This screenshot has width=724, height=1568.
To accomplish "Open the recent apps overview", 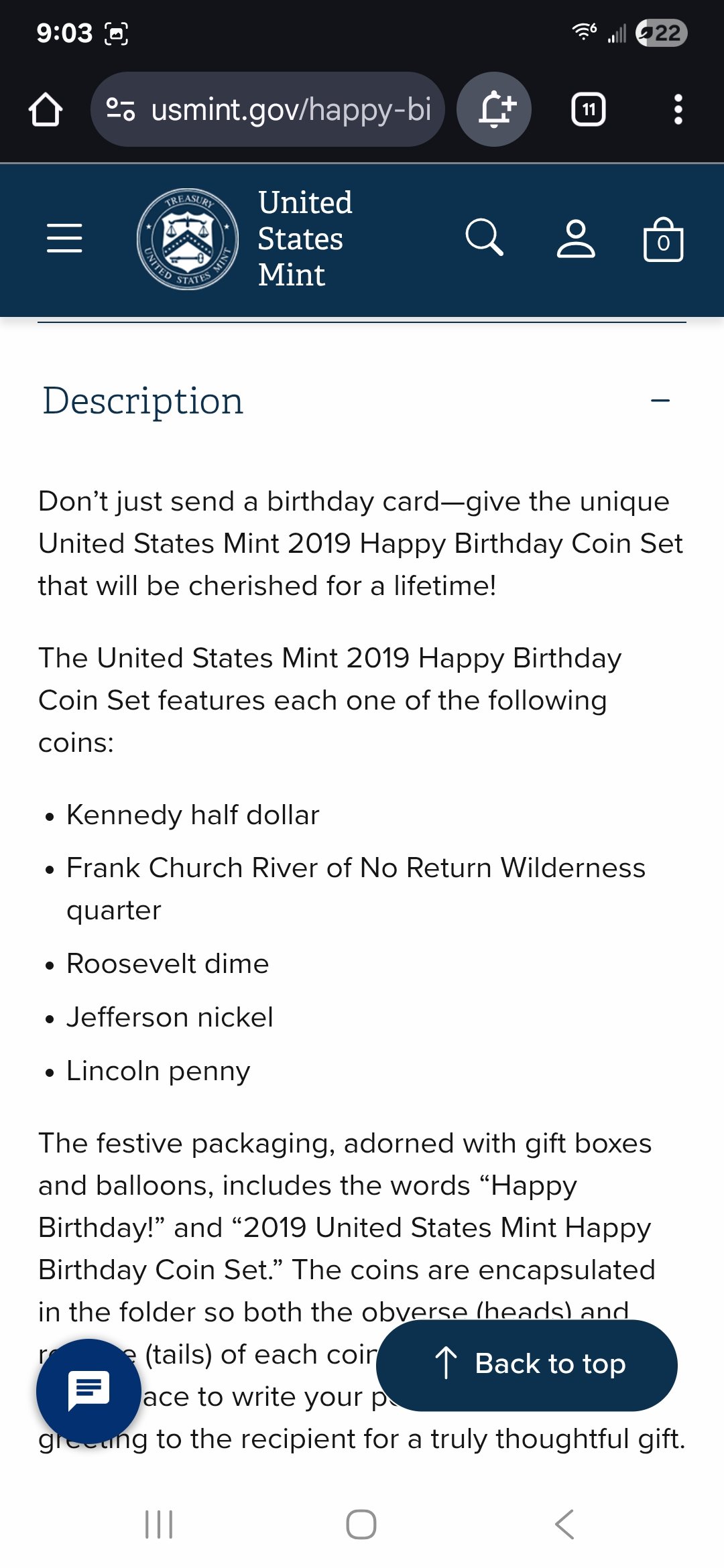I will pos(159,1524).
